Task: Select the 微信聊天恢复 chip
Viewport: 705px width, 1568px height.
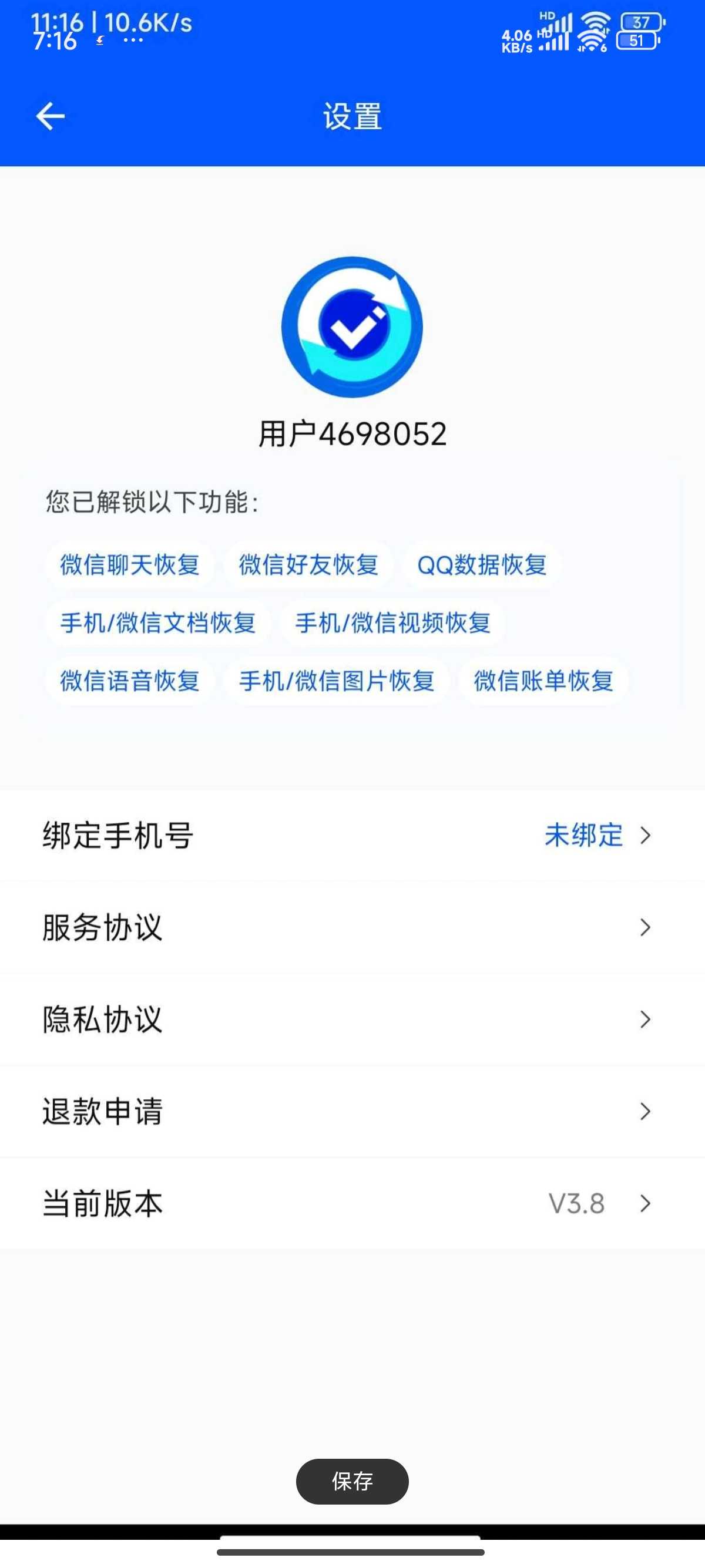Action: tap(130, 565)
